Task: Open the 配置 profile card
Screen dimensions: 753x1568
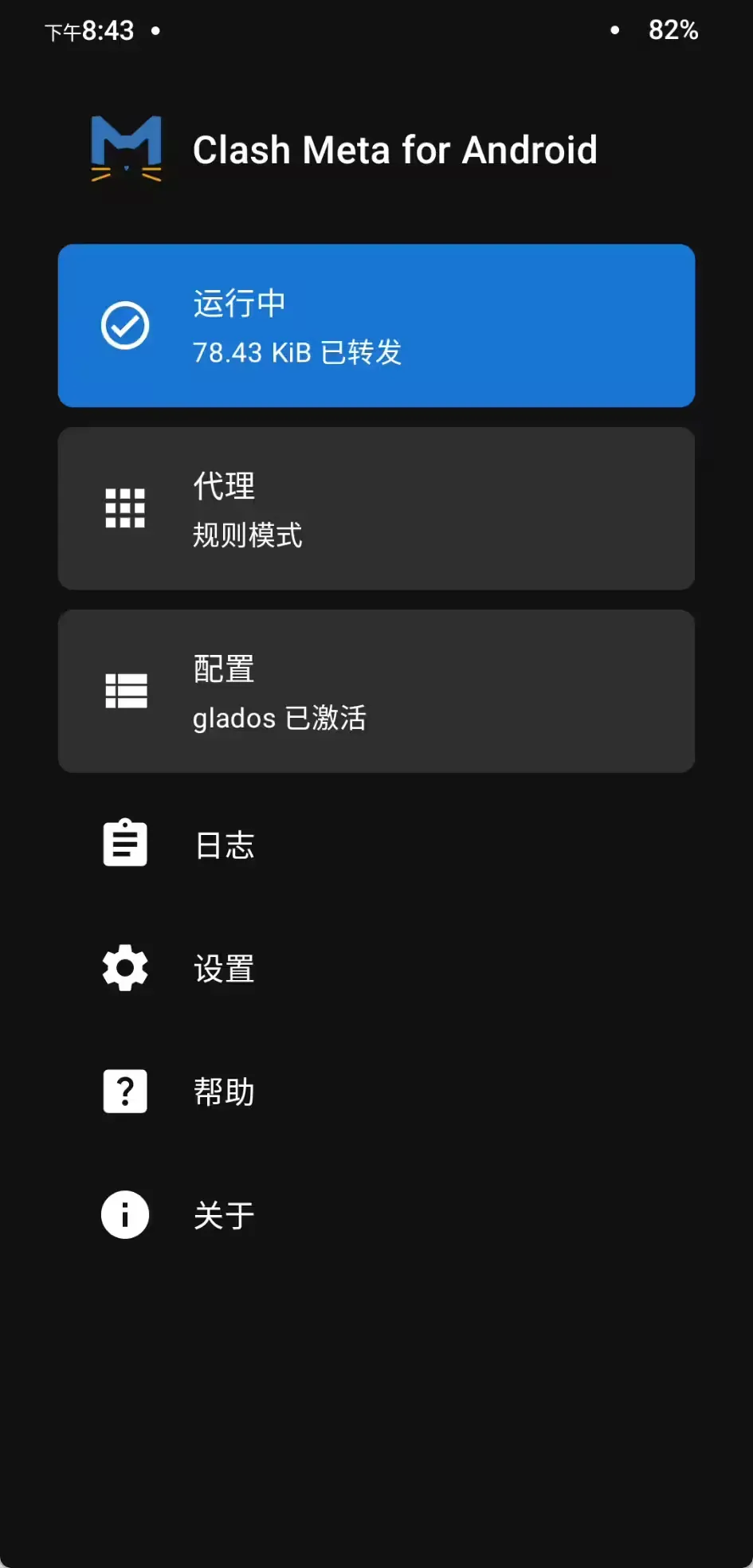Action: click(x=376, y=691)
